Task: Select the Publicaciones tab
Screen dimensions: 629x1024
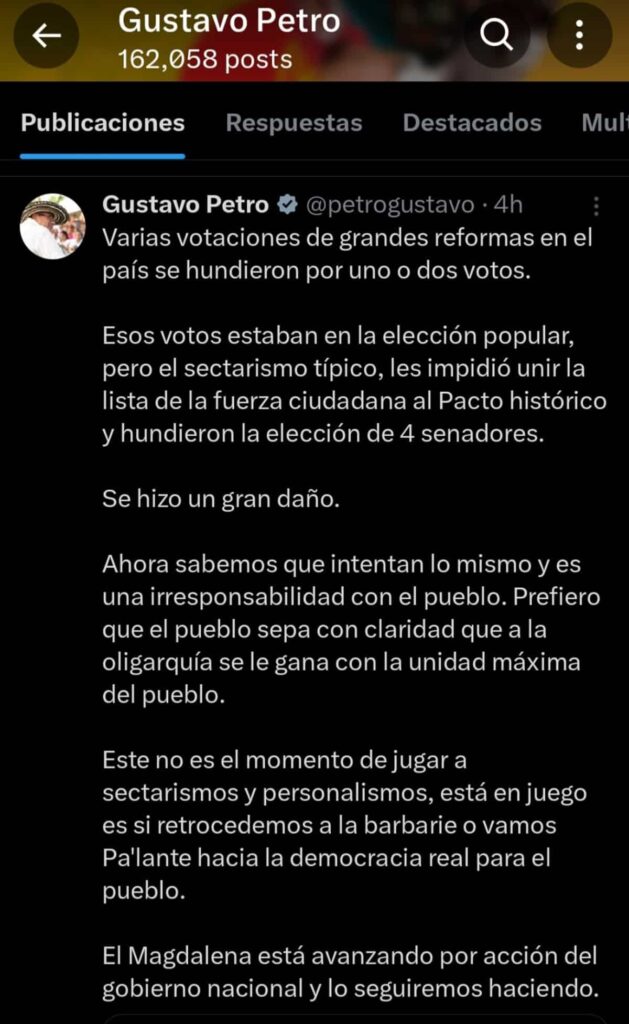Action: tap(103, 123)
